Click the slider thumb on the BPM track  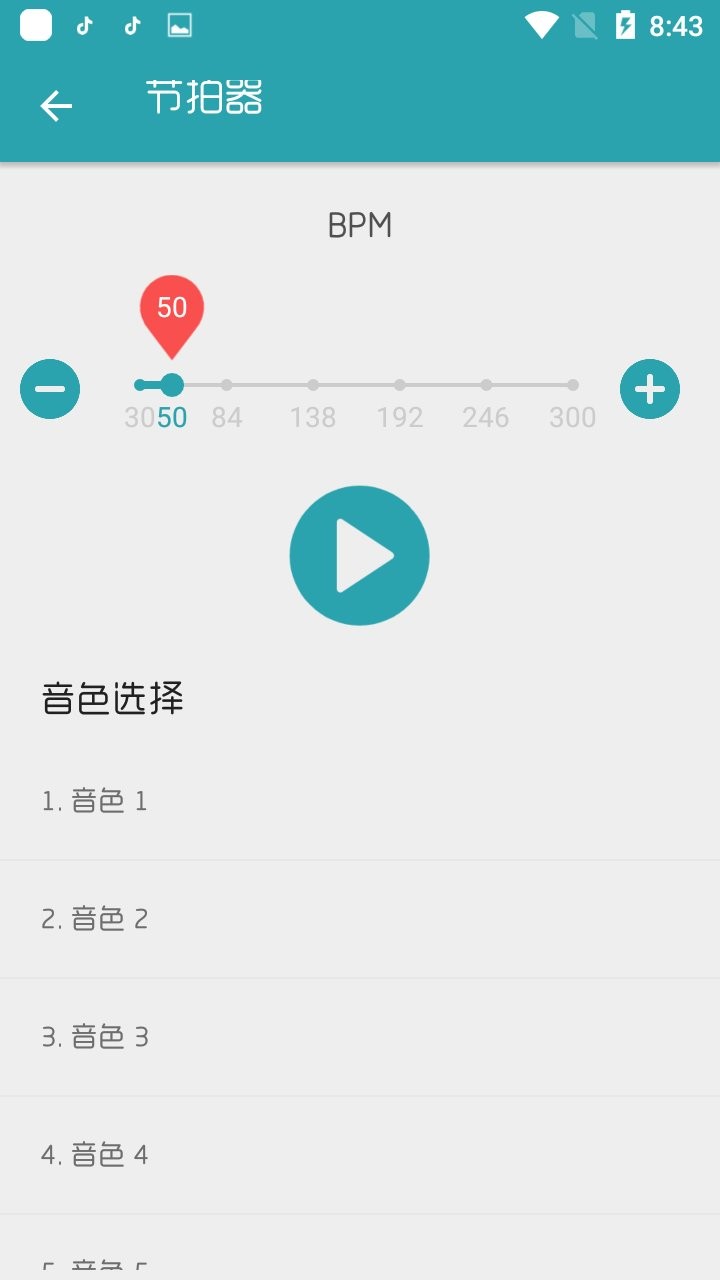[171, 384]
